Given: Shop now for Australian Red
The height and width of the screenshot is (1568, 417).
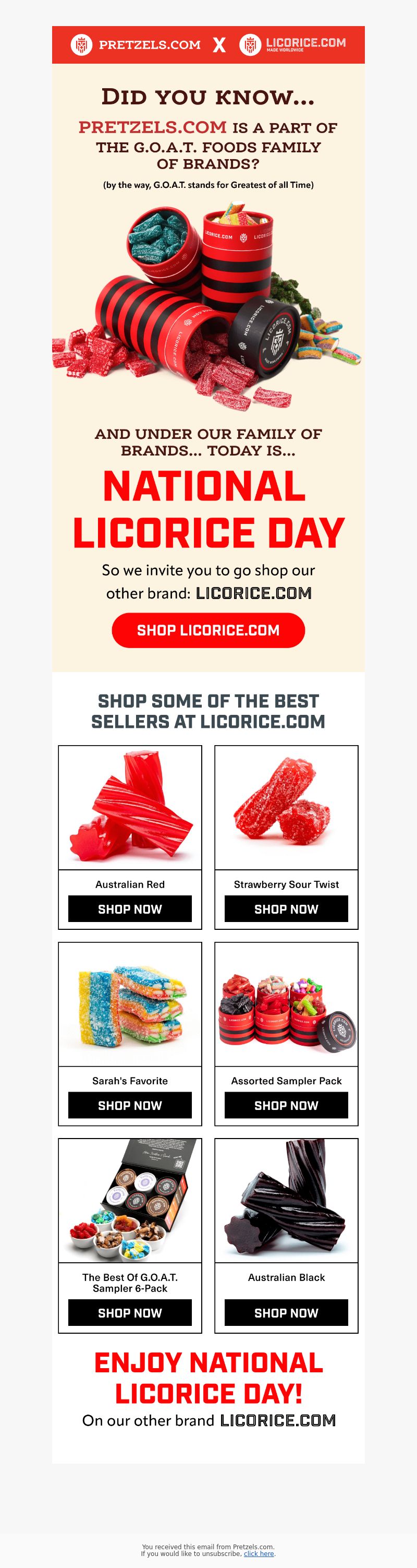Looking at the screenshot, I should pyautogui.click(x=129, y=909).
